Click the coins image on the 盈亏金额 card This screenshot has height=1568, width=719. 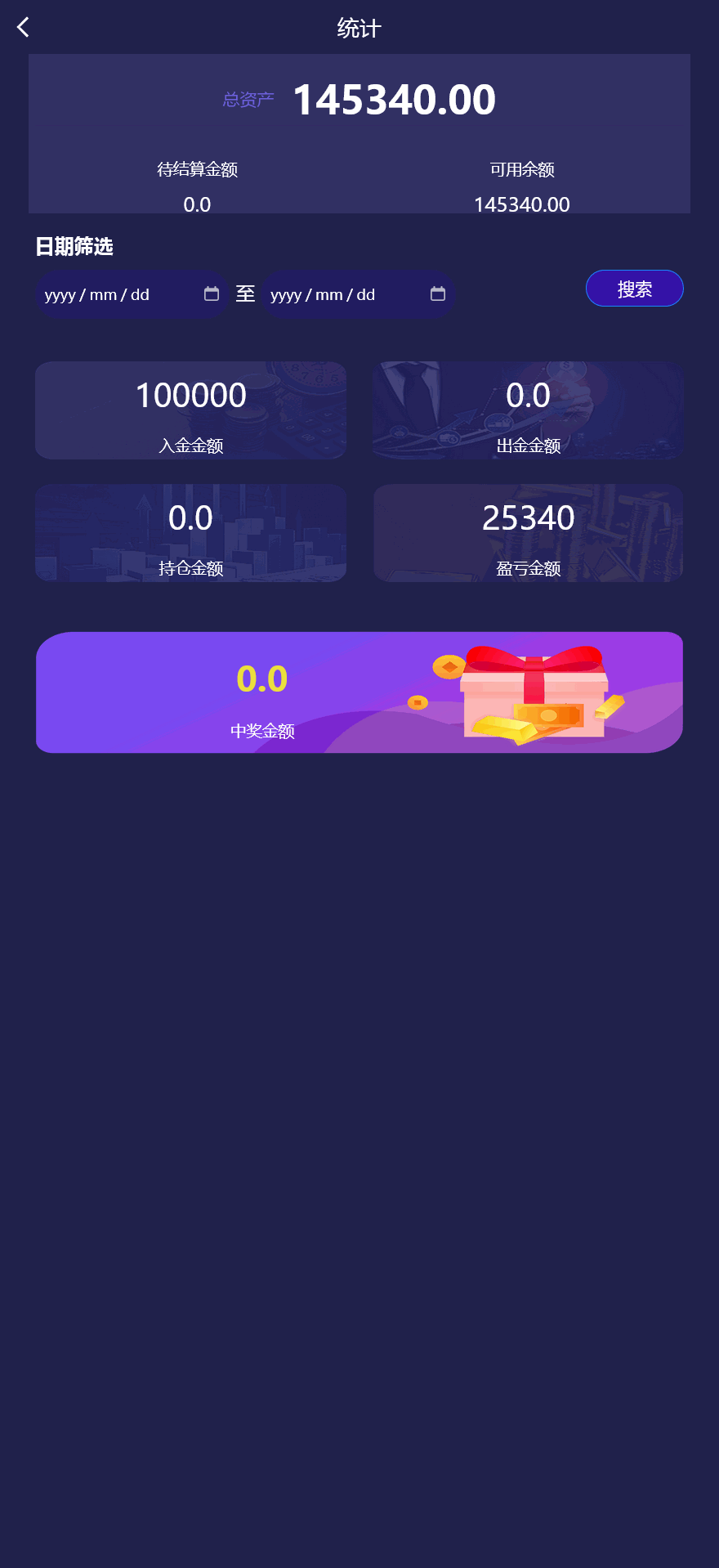click(629, 531)
